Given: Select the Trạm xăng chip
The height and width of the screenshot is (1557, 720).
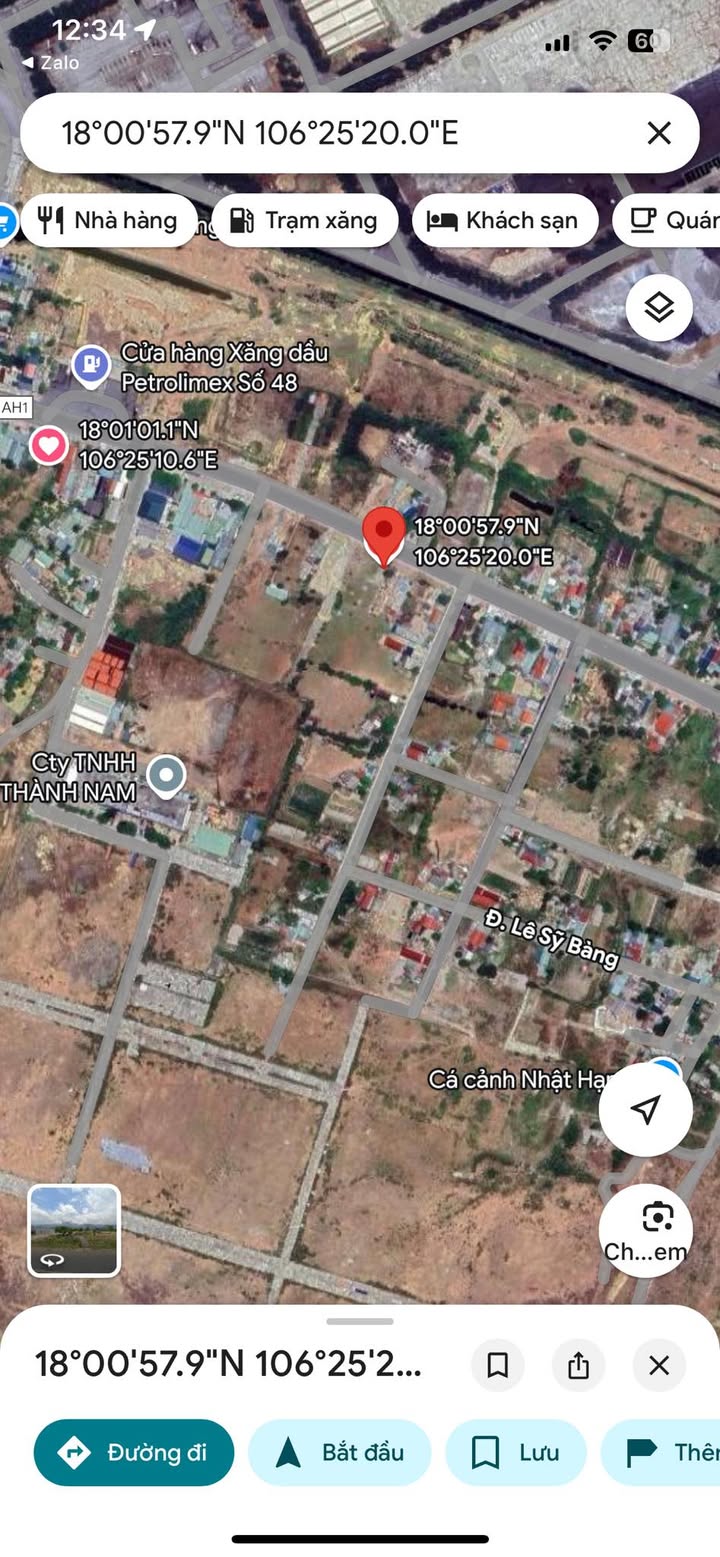Looking at the screenshot, I should point(305,220).
